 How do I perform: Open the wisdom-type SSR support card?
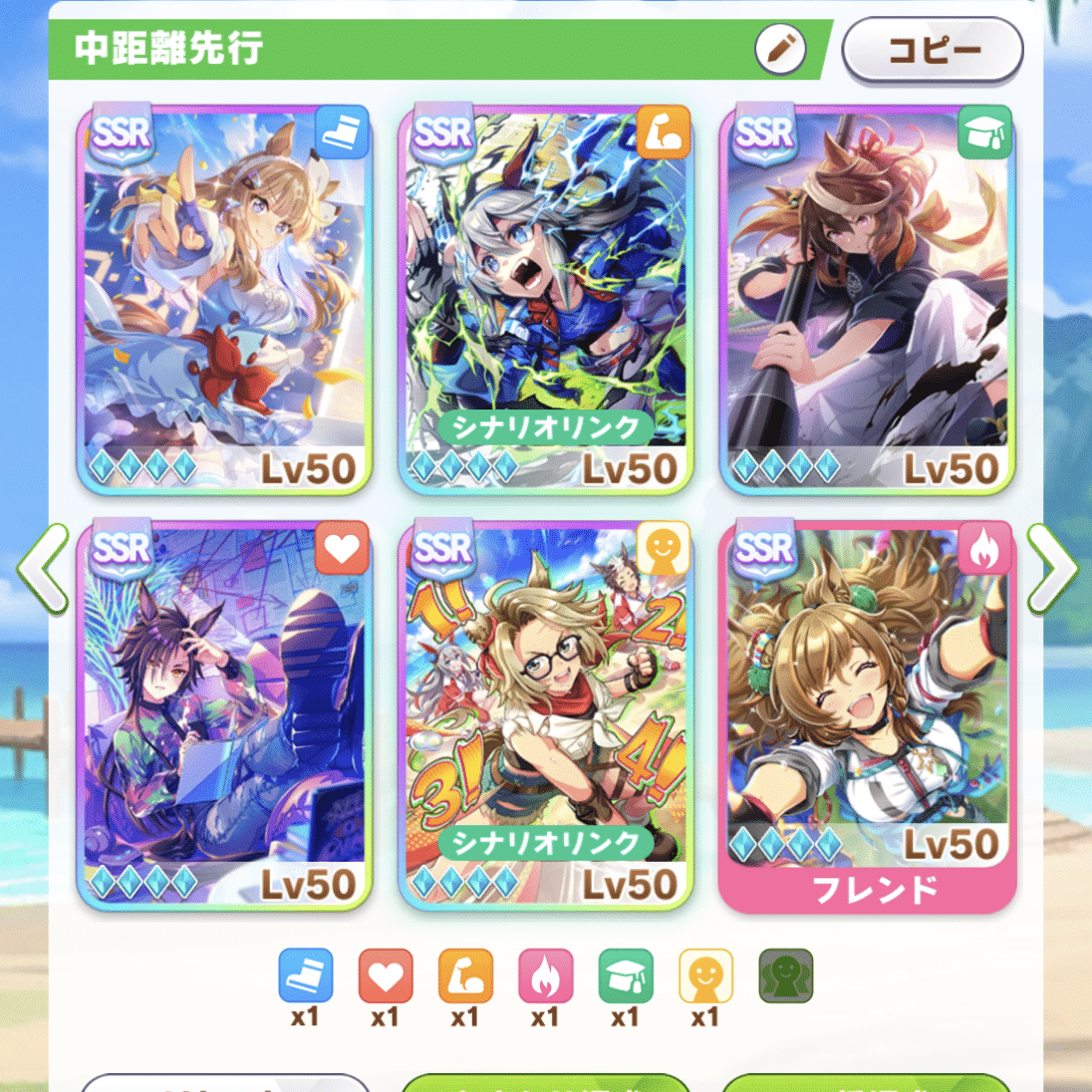[867, 299]
